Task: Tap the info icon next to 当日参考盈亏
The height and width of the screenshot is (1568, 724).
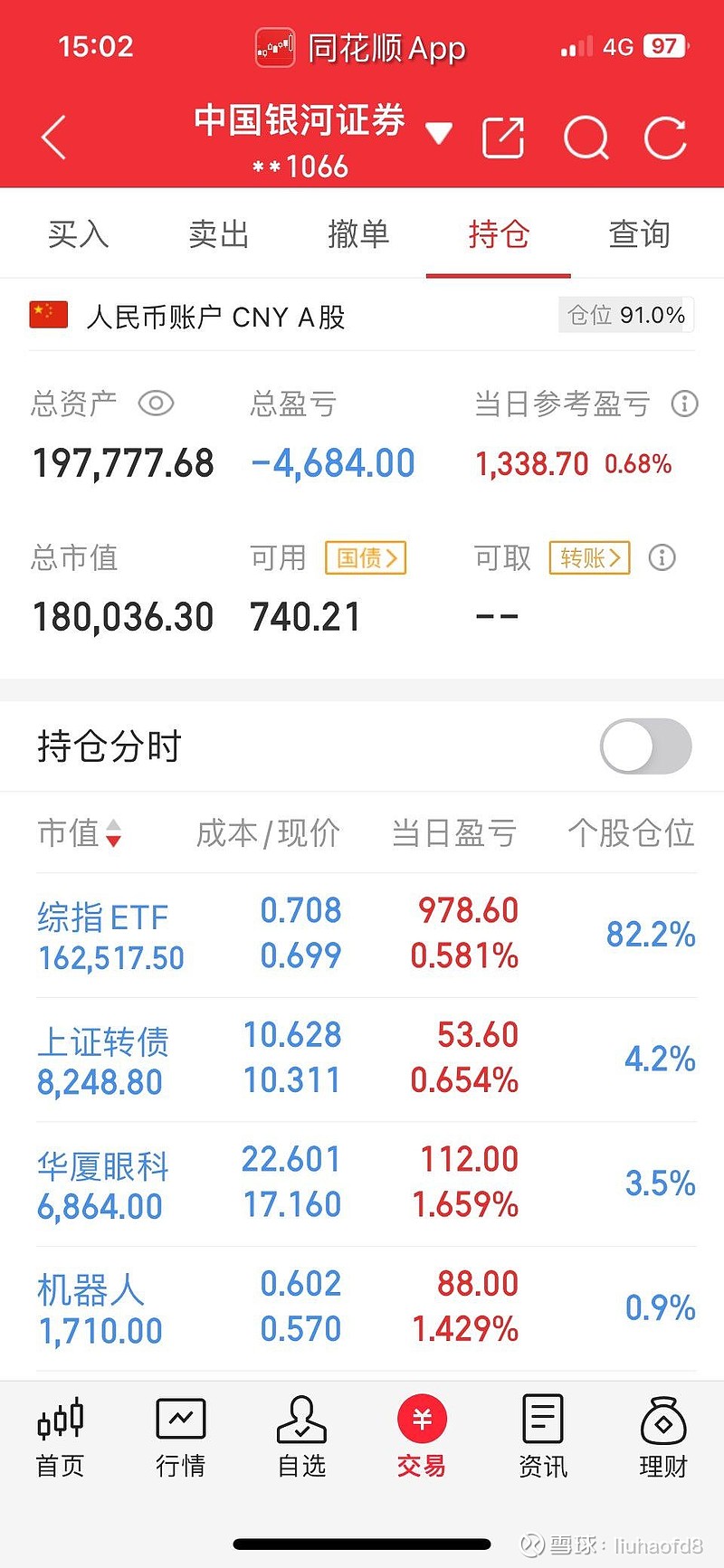Action: click(x=685, y=404)
